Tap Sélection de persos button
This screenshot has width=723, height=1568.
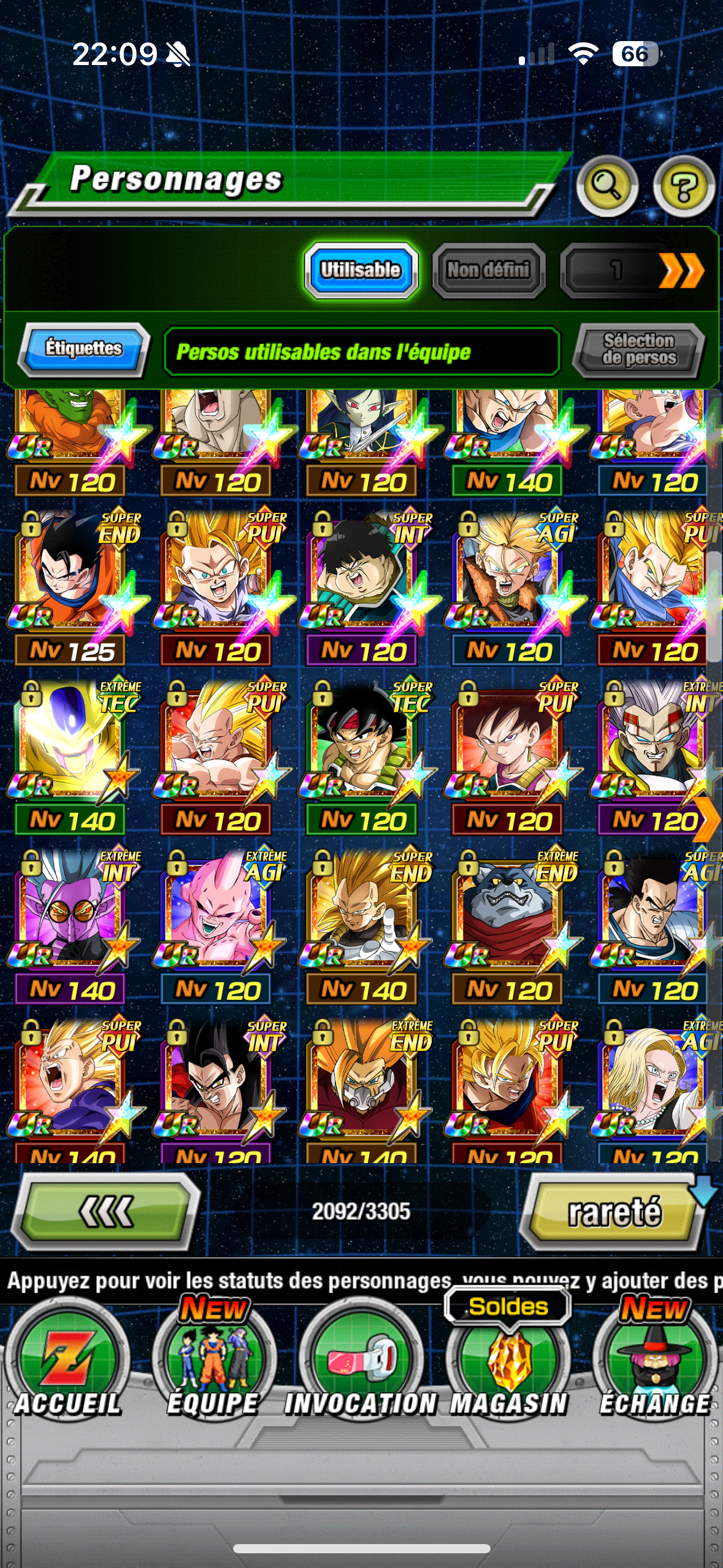[639, 349]
